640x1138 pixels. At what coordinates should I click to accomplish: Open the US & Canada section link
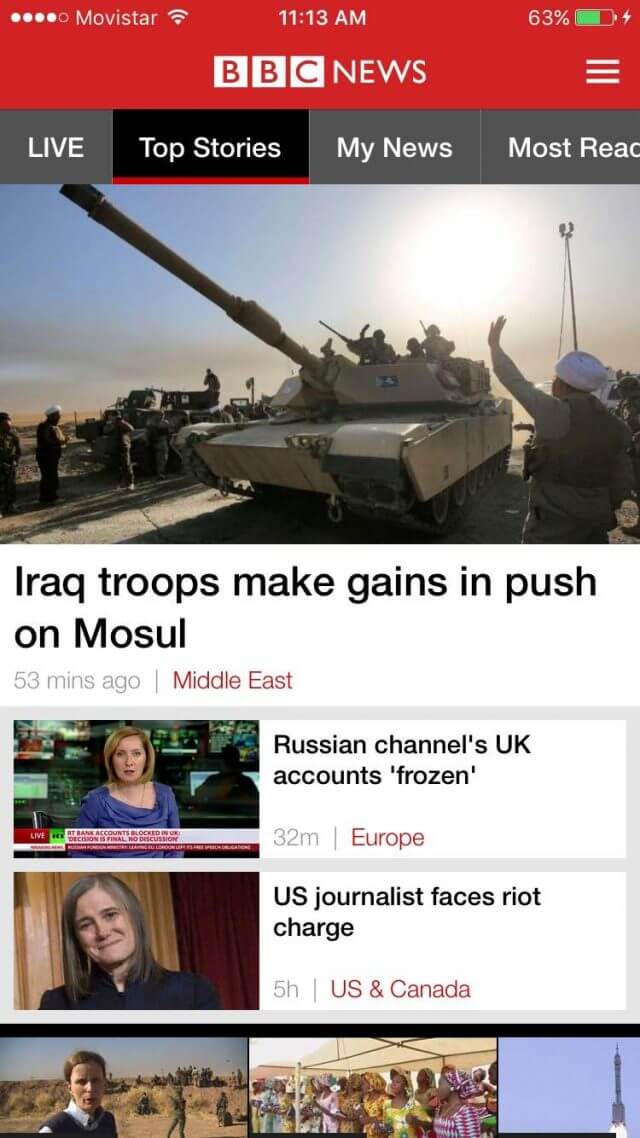(x=401, y=989)
